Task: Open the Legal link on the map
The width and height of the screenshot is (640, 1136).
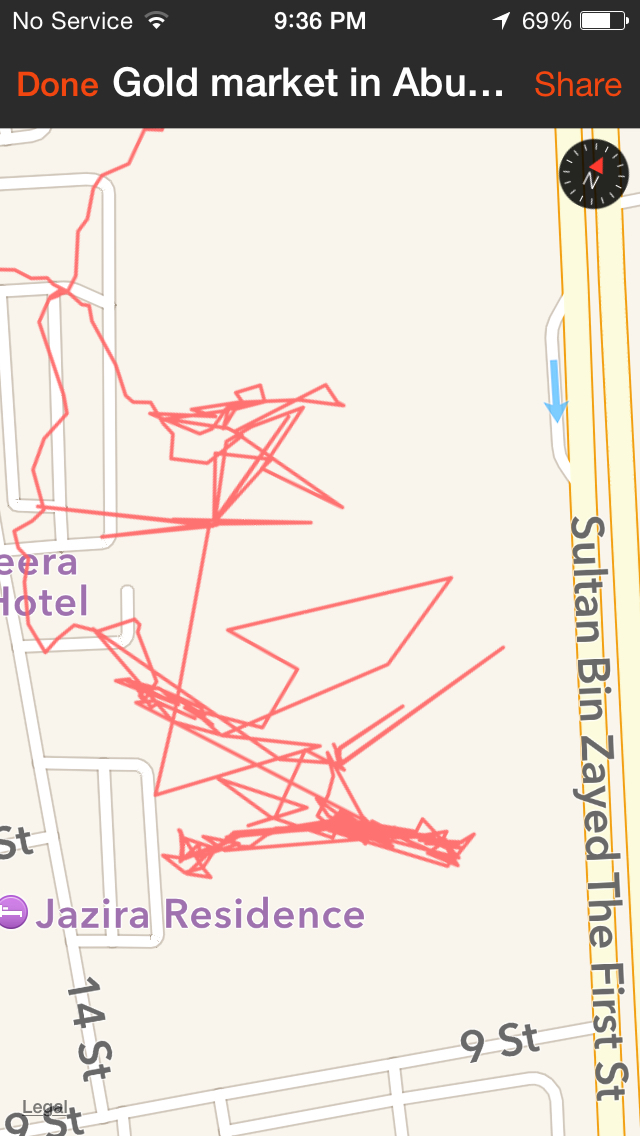Action: [44, 1107]
